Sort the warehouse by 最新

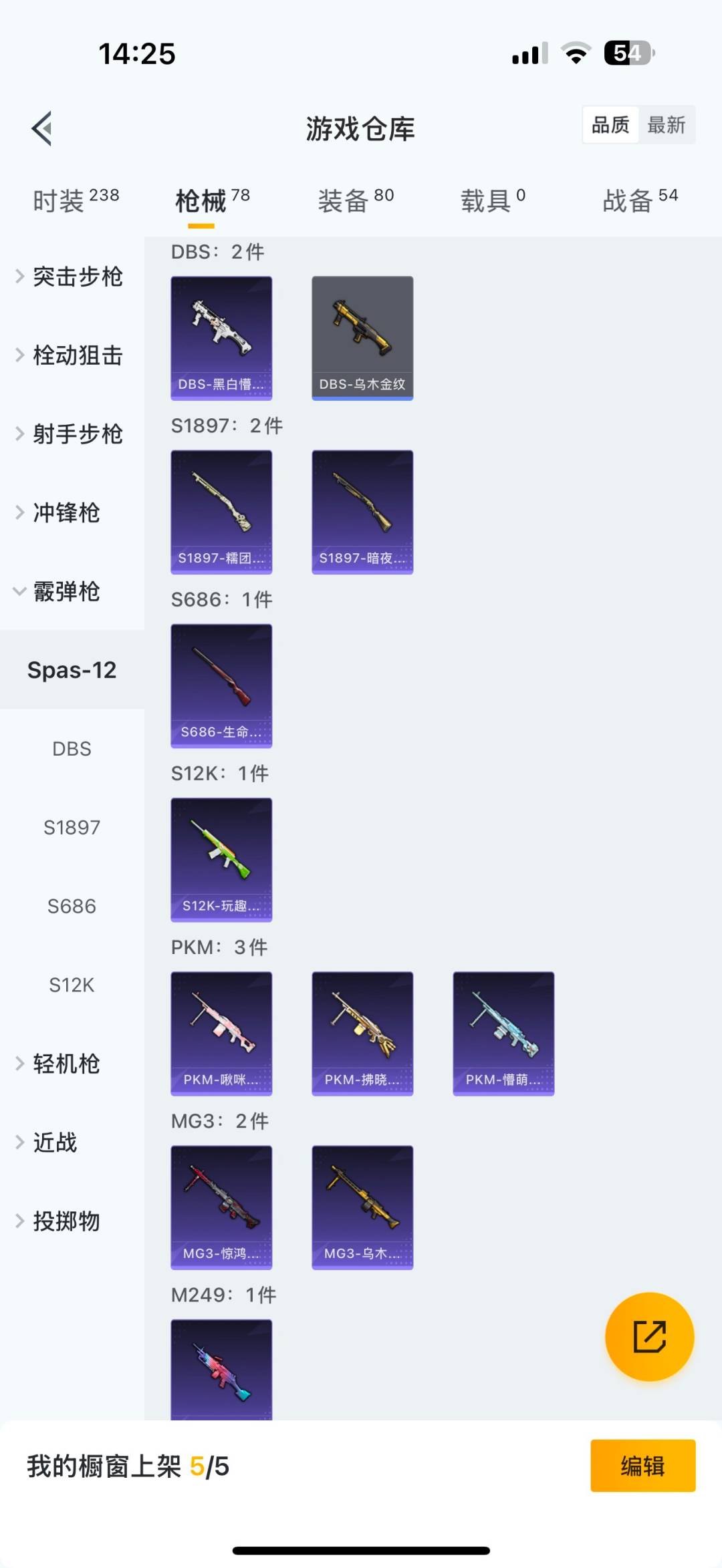(666, 125)
